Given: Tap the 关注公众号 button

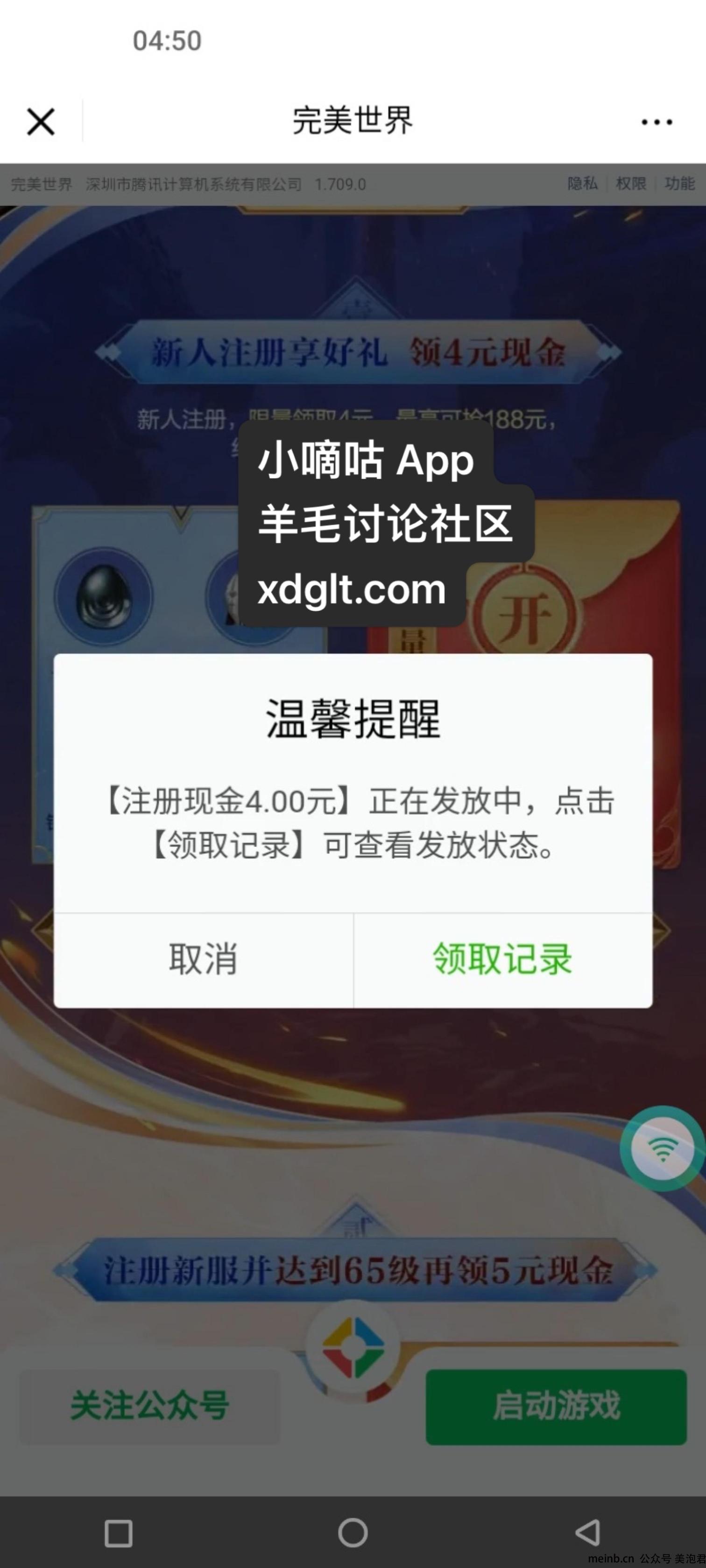Looking at the screenshot, I should pyautogui.click(x=150, y=1406).
